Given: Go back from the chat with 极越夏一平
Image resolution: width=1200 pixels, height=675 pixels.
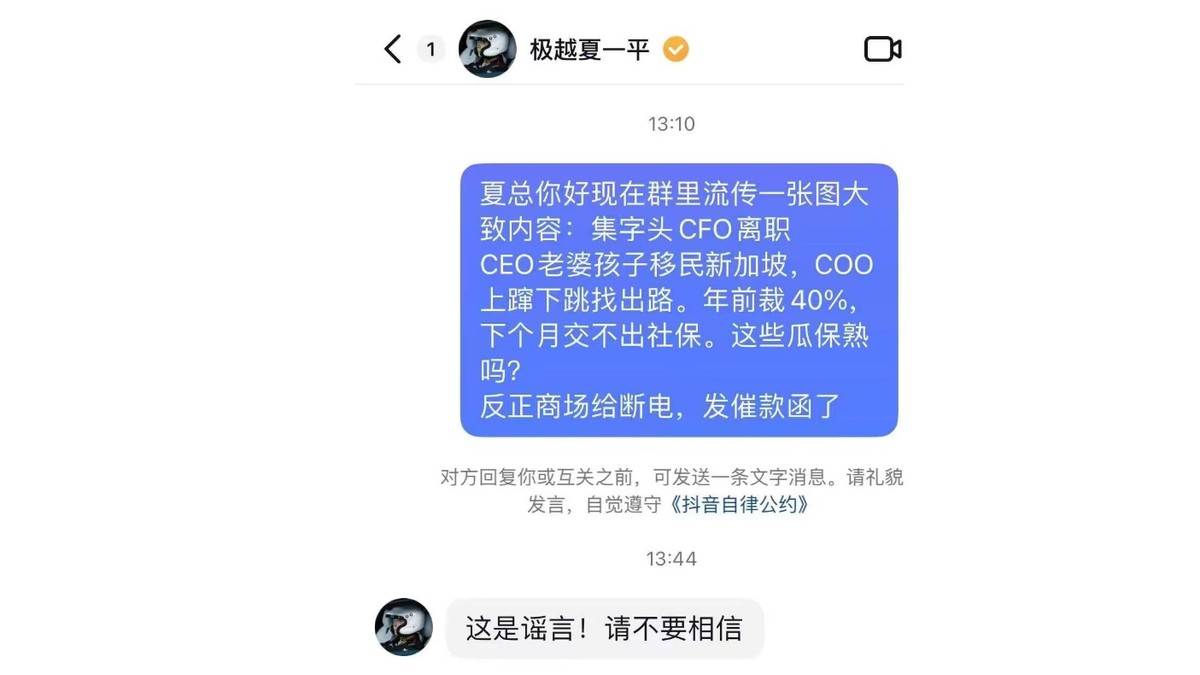Looking at the screenshot, I should (x=393, y=49).
